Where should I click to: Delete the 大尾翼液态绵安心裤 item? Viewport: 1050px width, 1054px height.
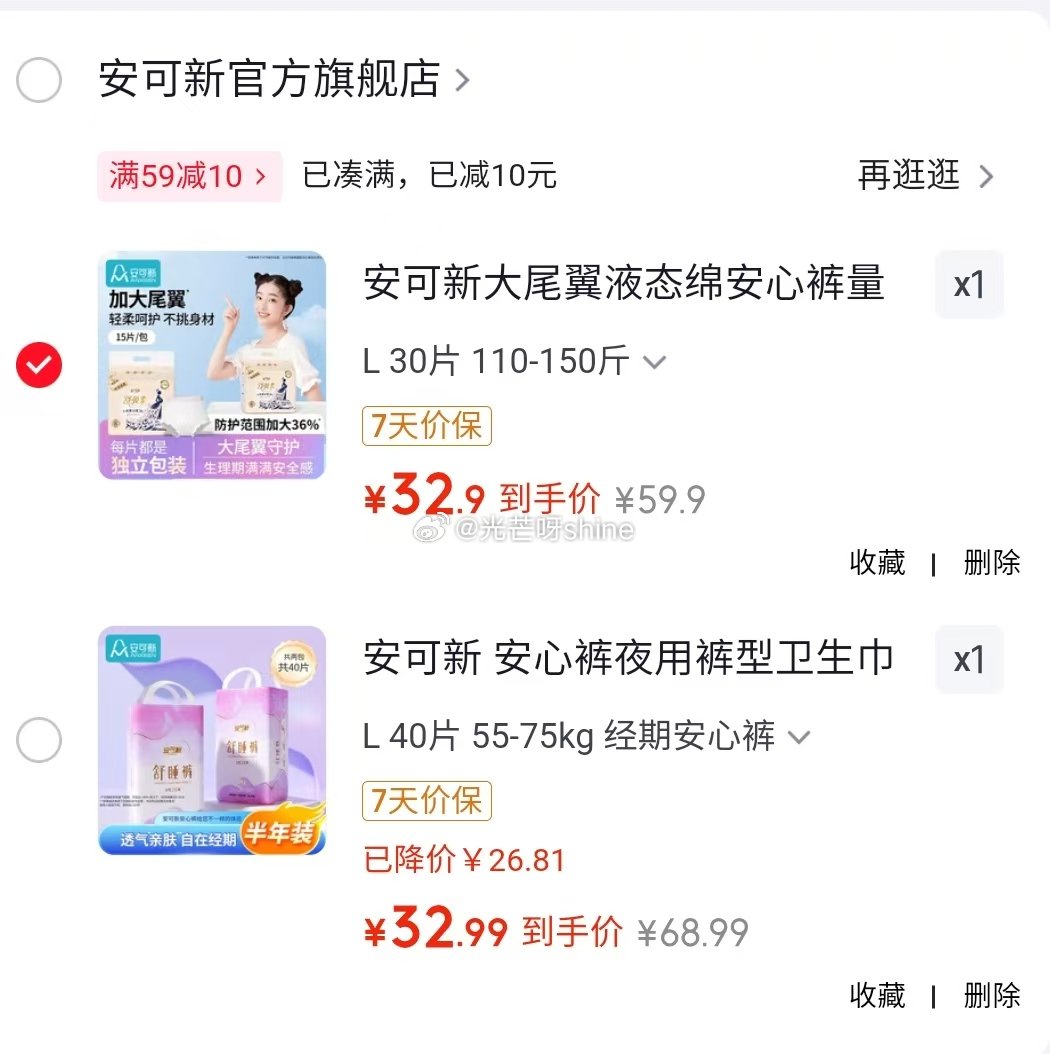[991, 562]
